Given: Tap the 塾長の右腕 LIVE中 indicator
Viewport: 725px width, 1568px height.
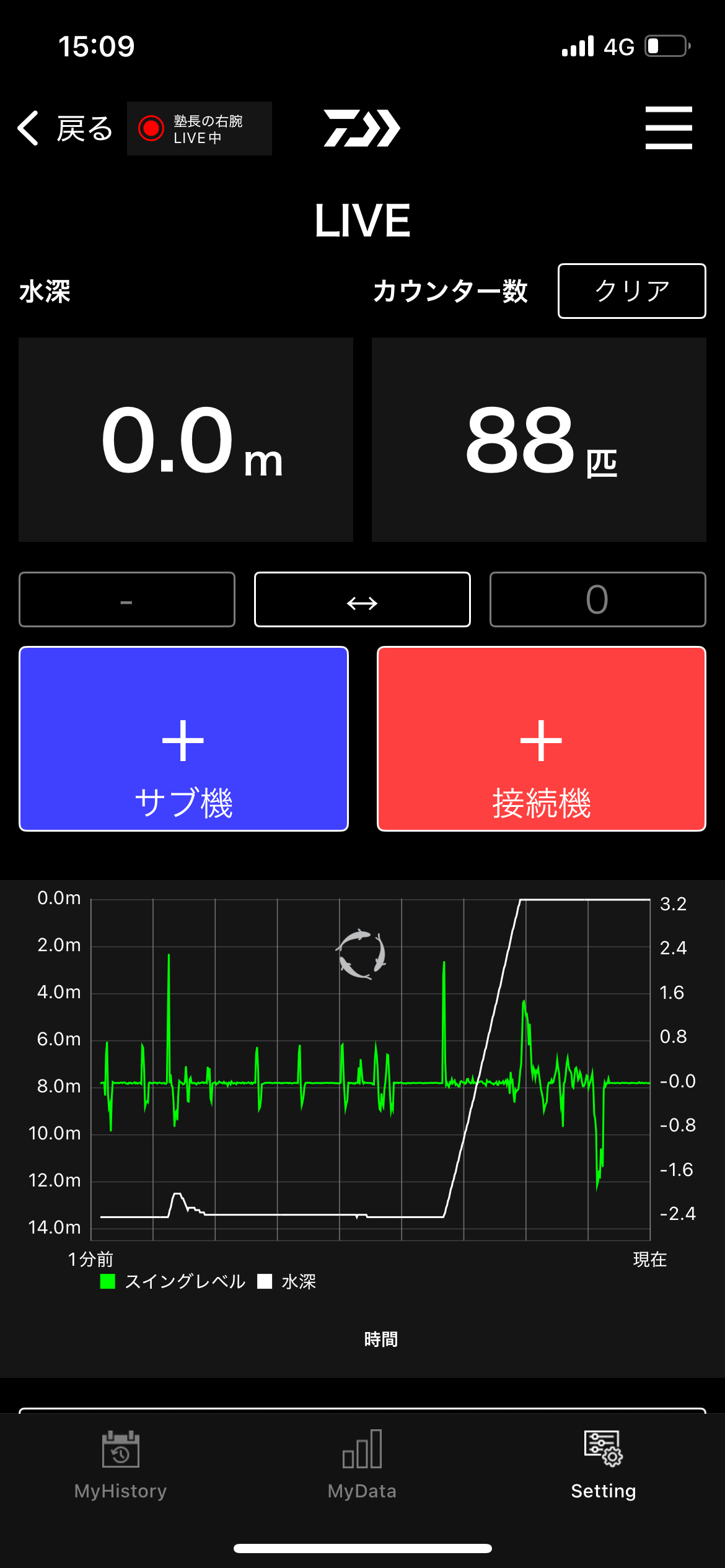Looking at the screenshot, I should point(199,129).
